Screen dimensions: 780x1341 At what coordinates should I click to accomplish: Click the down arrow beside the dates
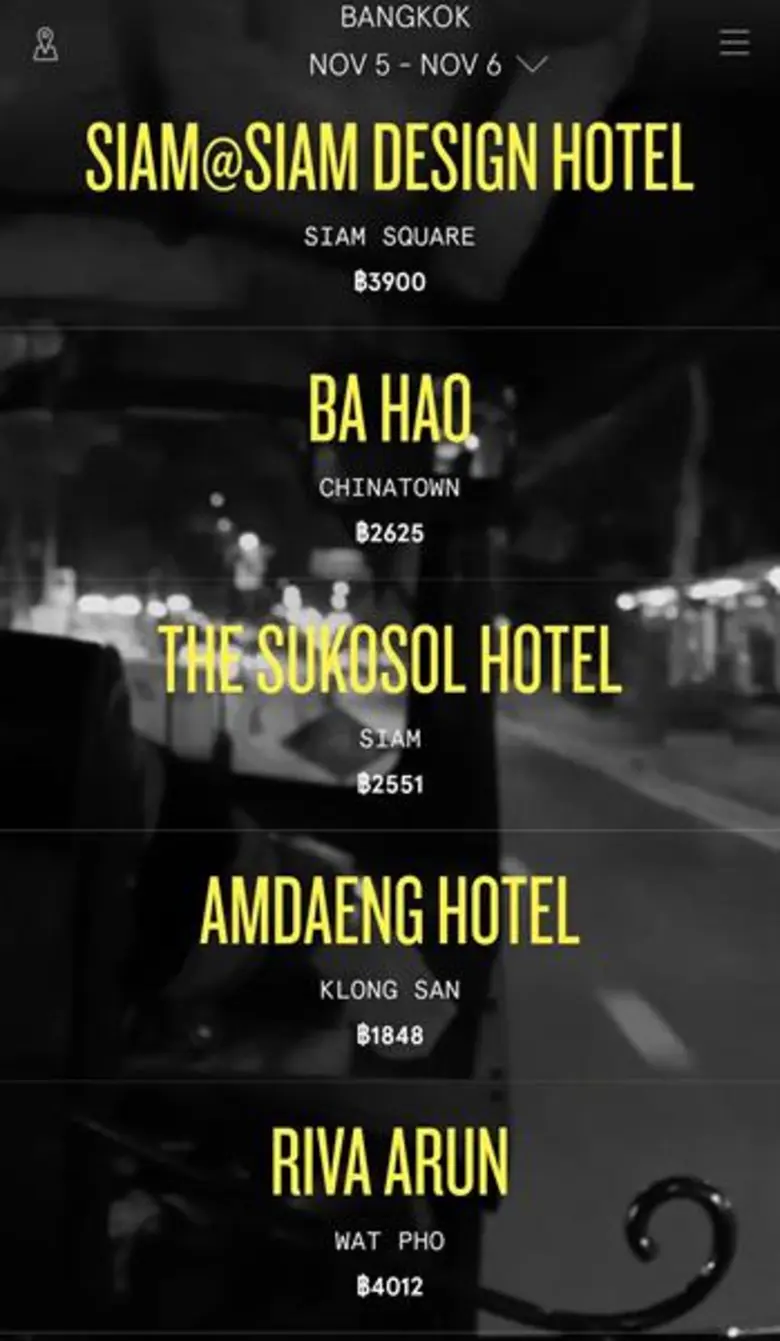point(530,64)
